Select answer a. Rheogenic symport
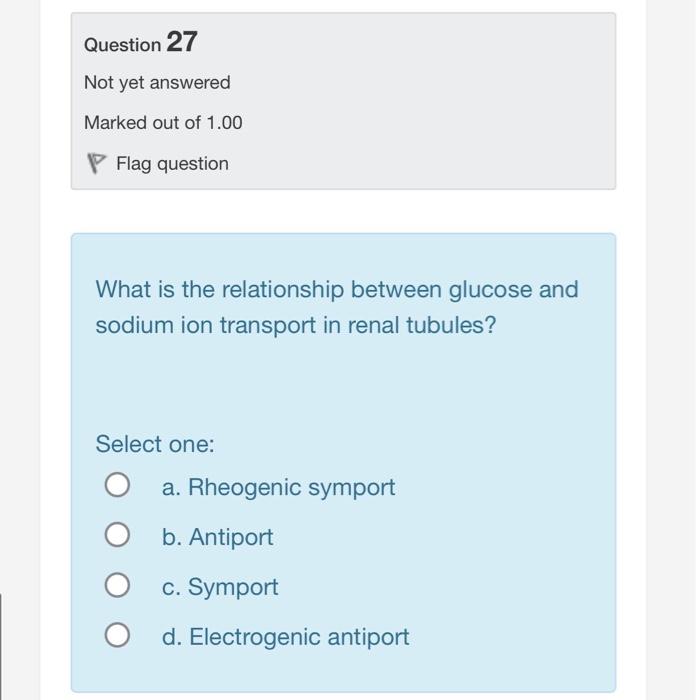Screen dimensions: 696x700 pyautogui.click(x=118, y=487)
